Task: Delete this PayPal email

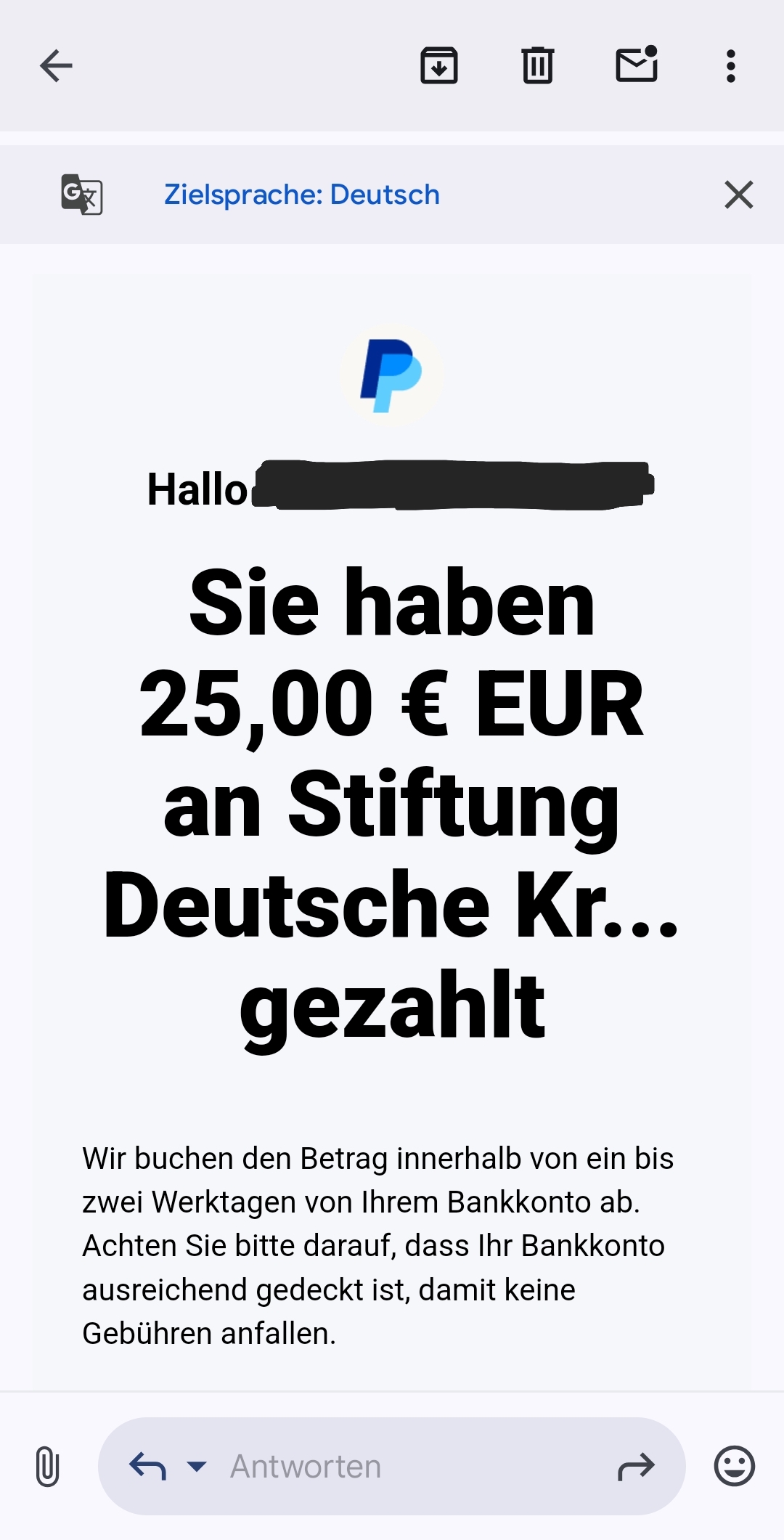Action: click(x=537, y=66)
